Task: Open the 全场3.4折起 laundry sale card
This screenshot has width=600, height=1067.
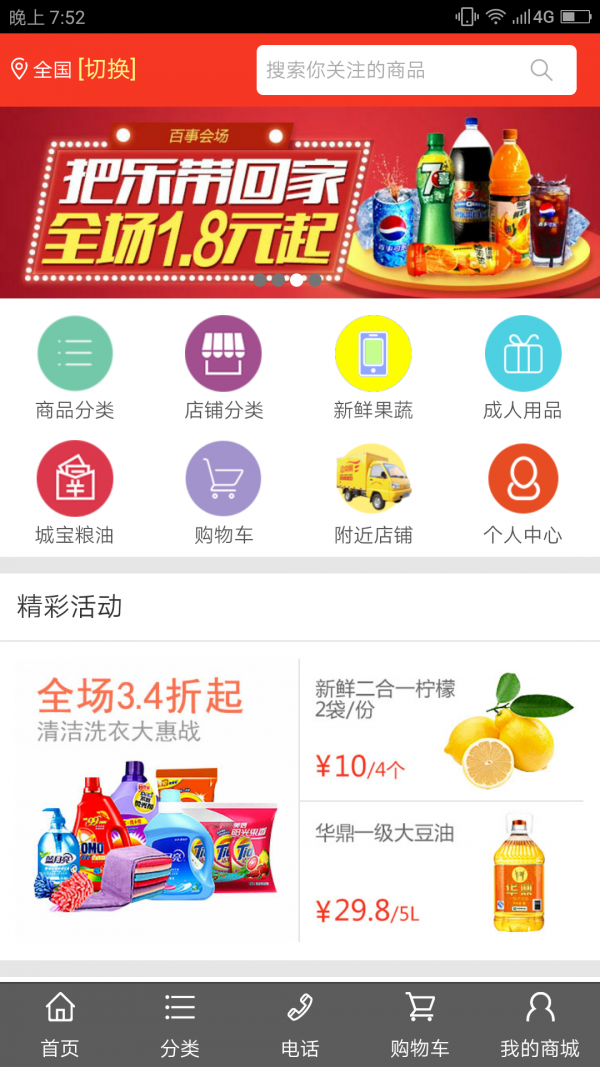Action: [150, 800]
